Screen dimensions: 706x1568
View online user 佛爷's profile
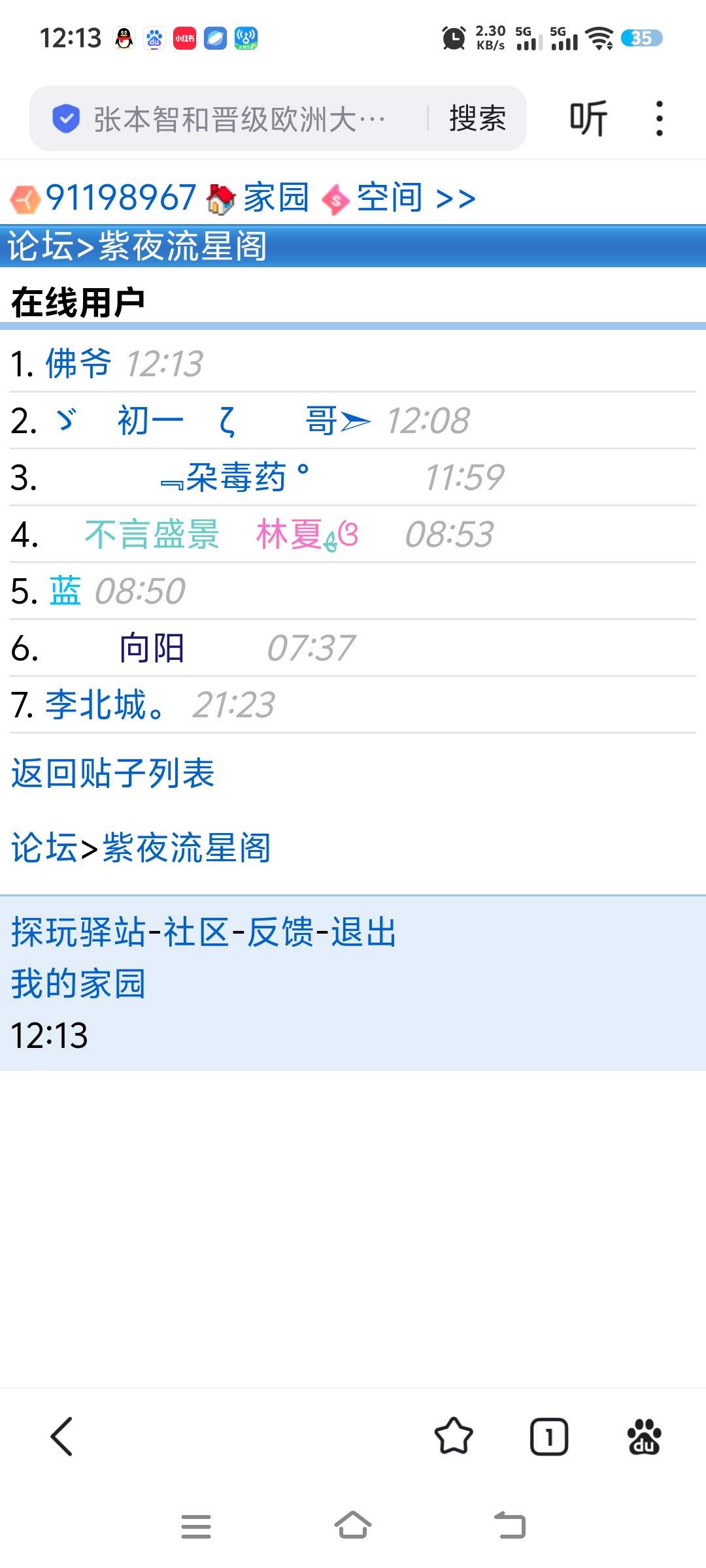pos(78,363)
